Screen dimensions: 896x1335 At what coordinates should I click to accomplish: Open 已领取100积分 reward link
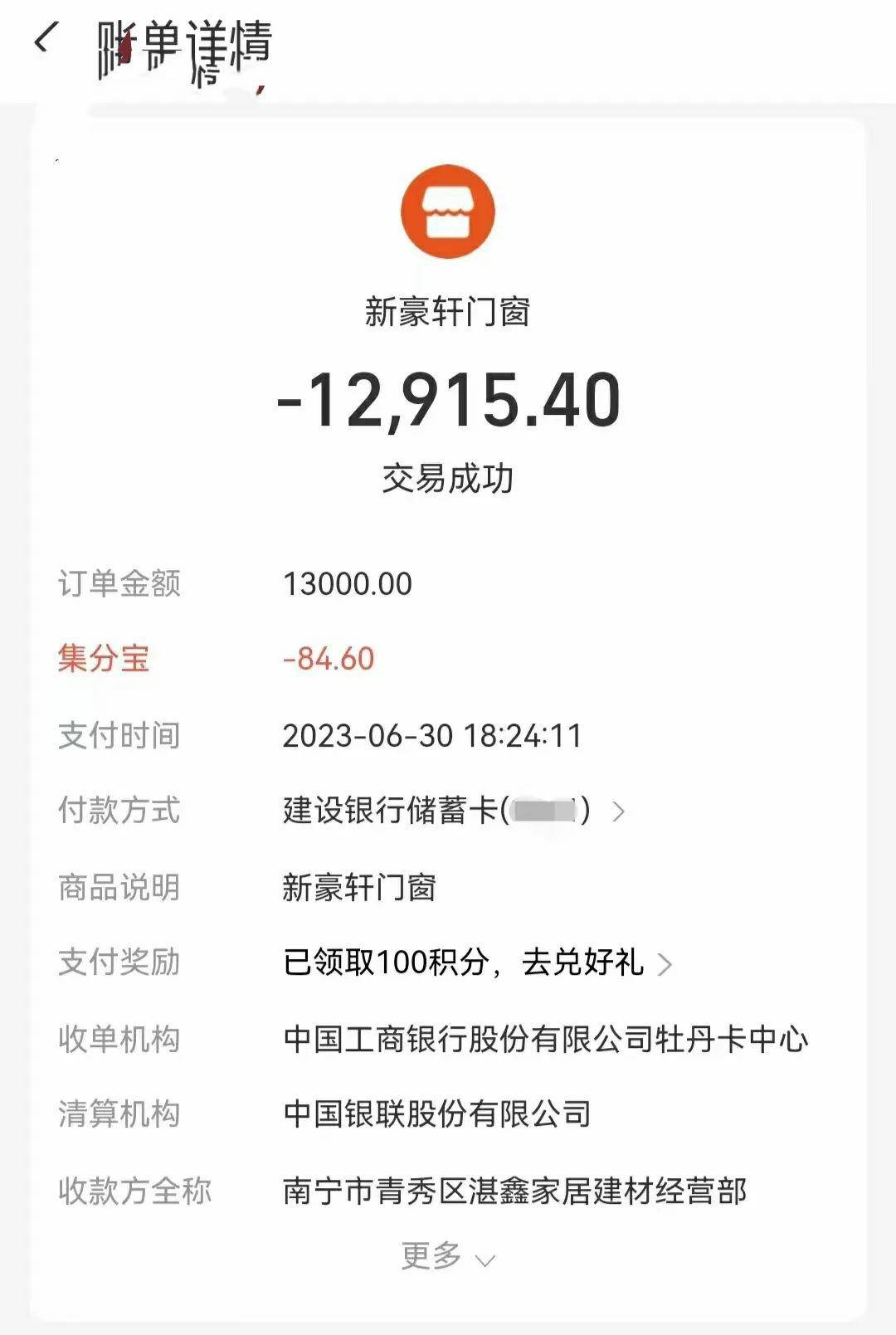[x=476, y=962]
